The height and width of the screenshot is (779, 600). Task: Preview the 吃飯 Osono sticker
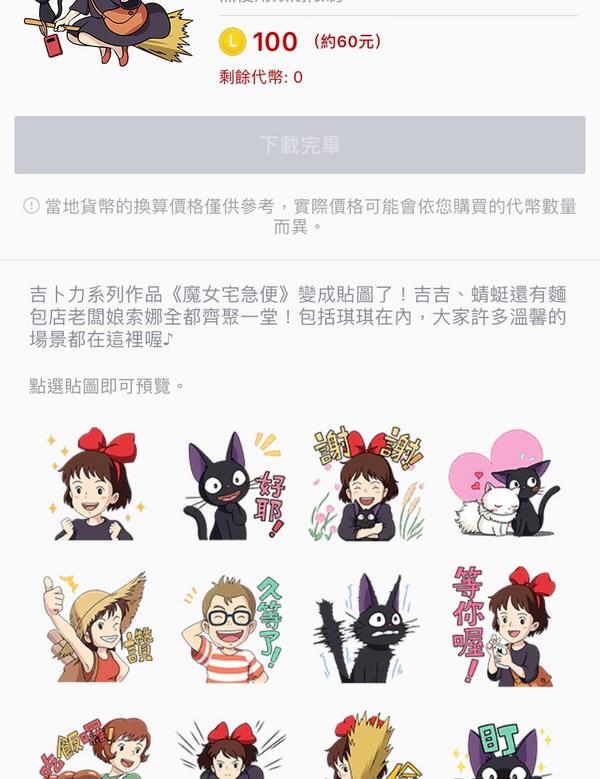click(x=93, y=750)
